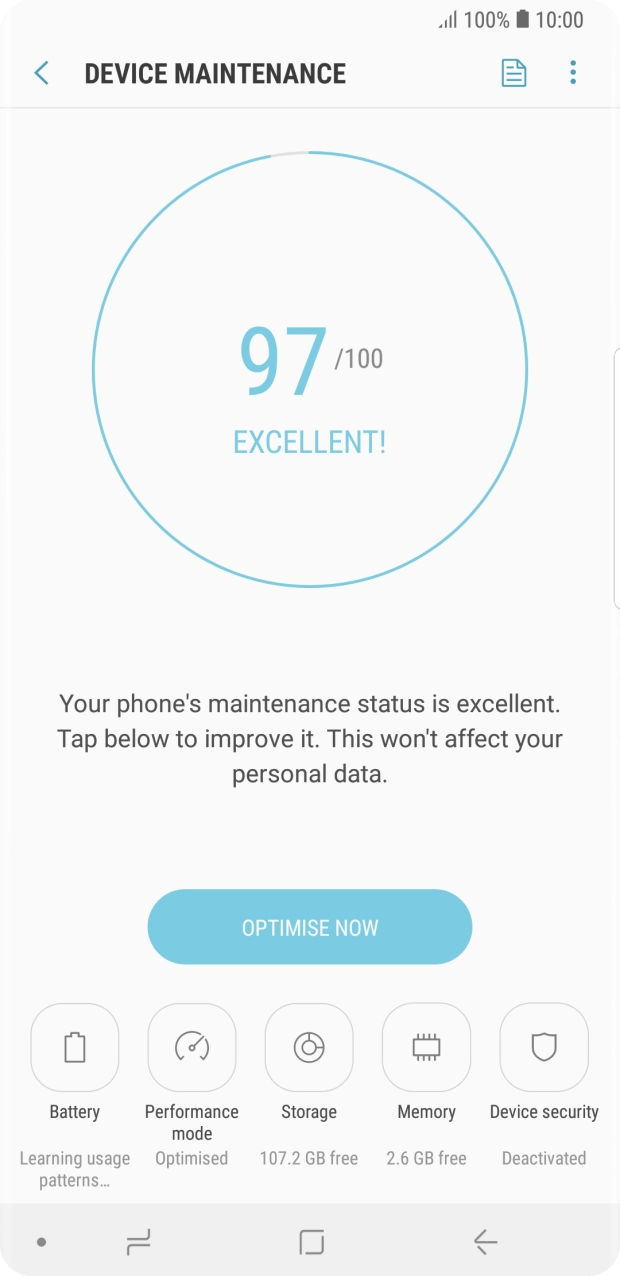View Storage details
Viewport: 620px width, 1276px height.
[x=309, y=1047]
